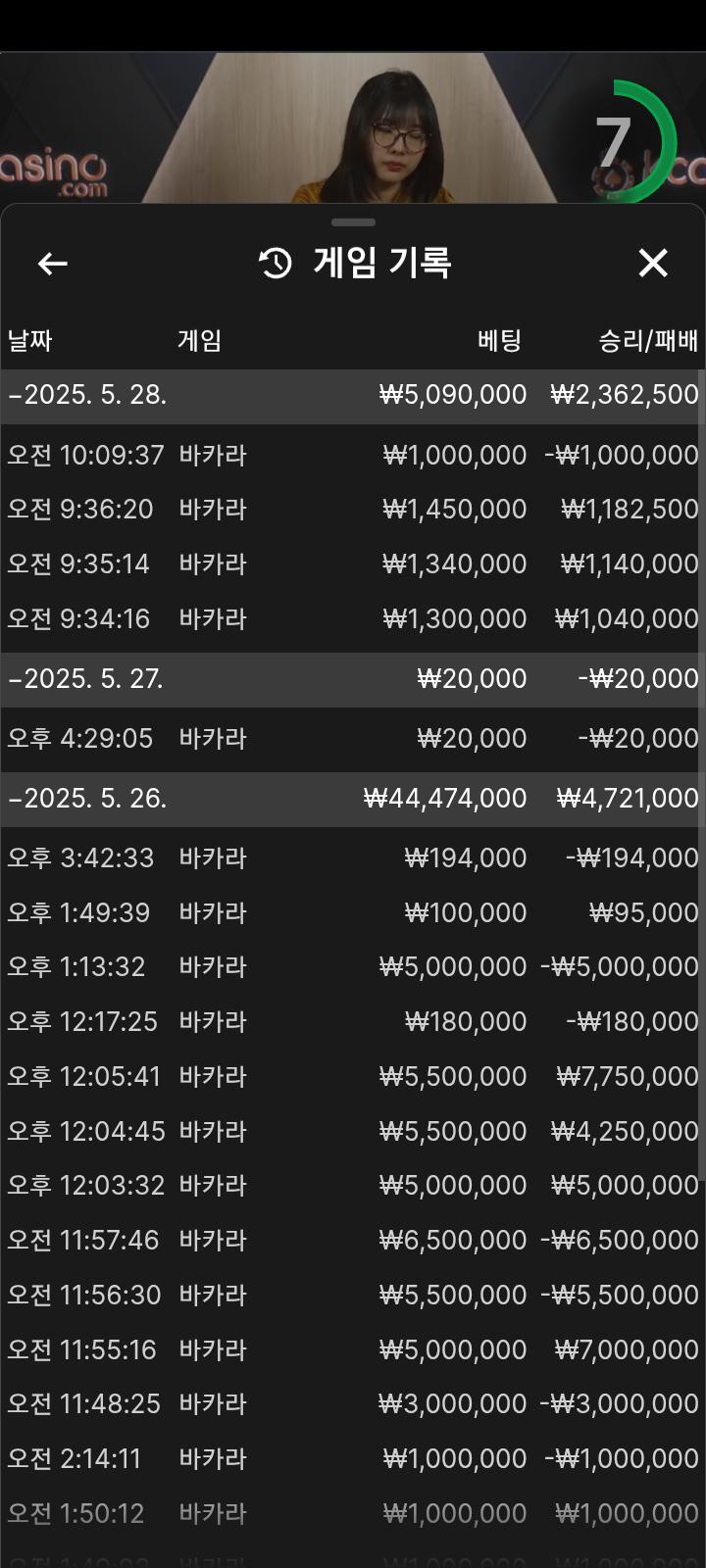View details of 오전 9:35:14 game

point(353,564)
